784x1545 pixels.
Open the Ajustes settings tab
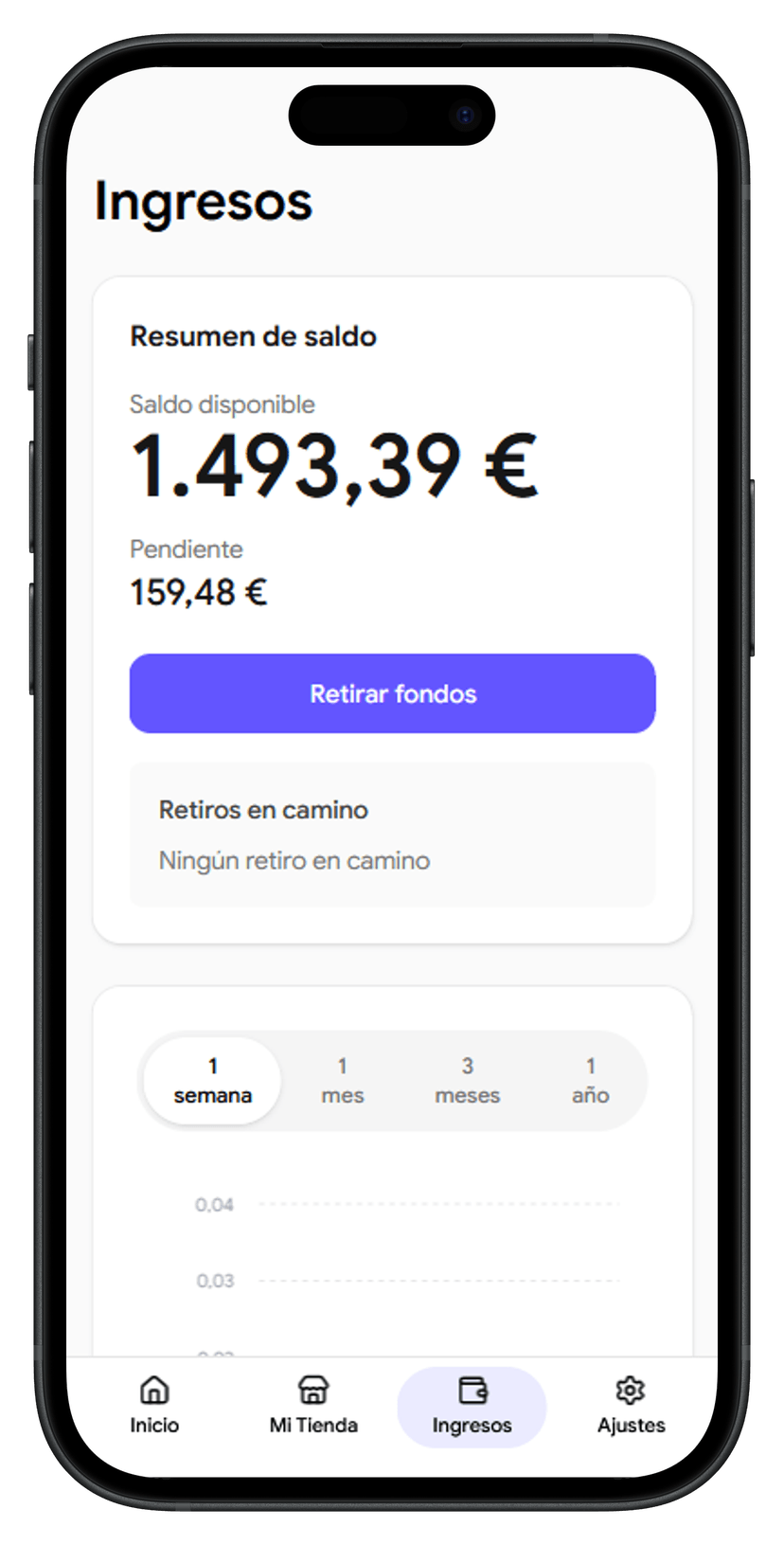point(631,1406)
